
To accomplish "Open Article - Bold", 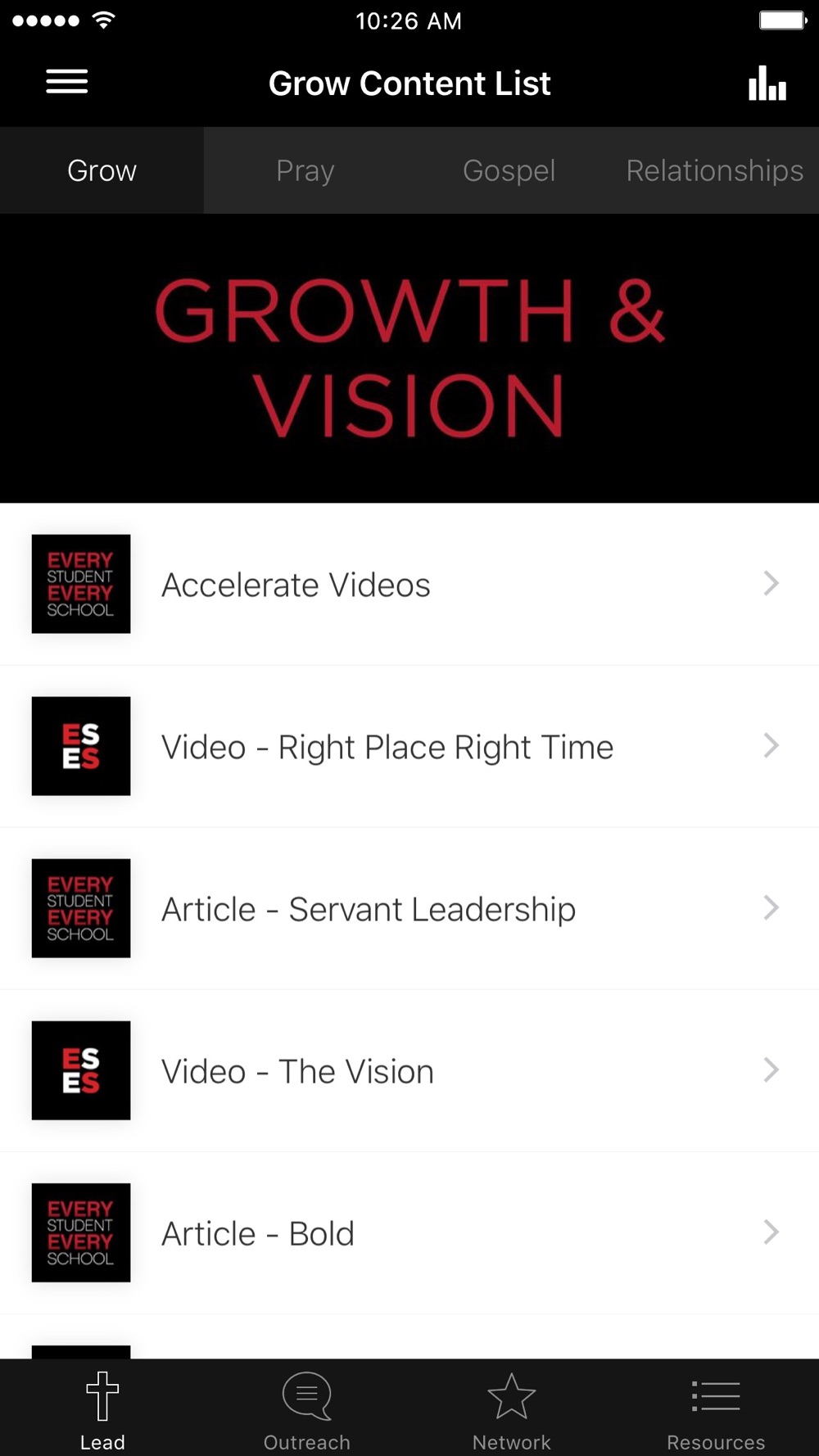I will [409, 1233].
